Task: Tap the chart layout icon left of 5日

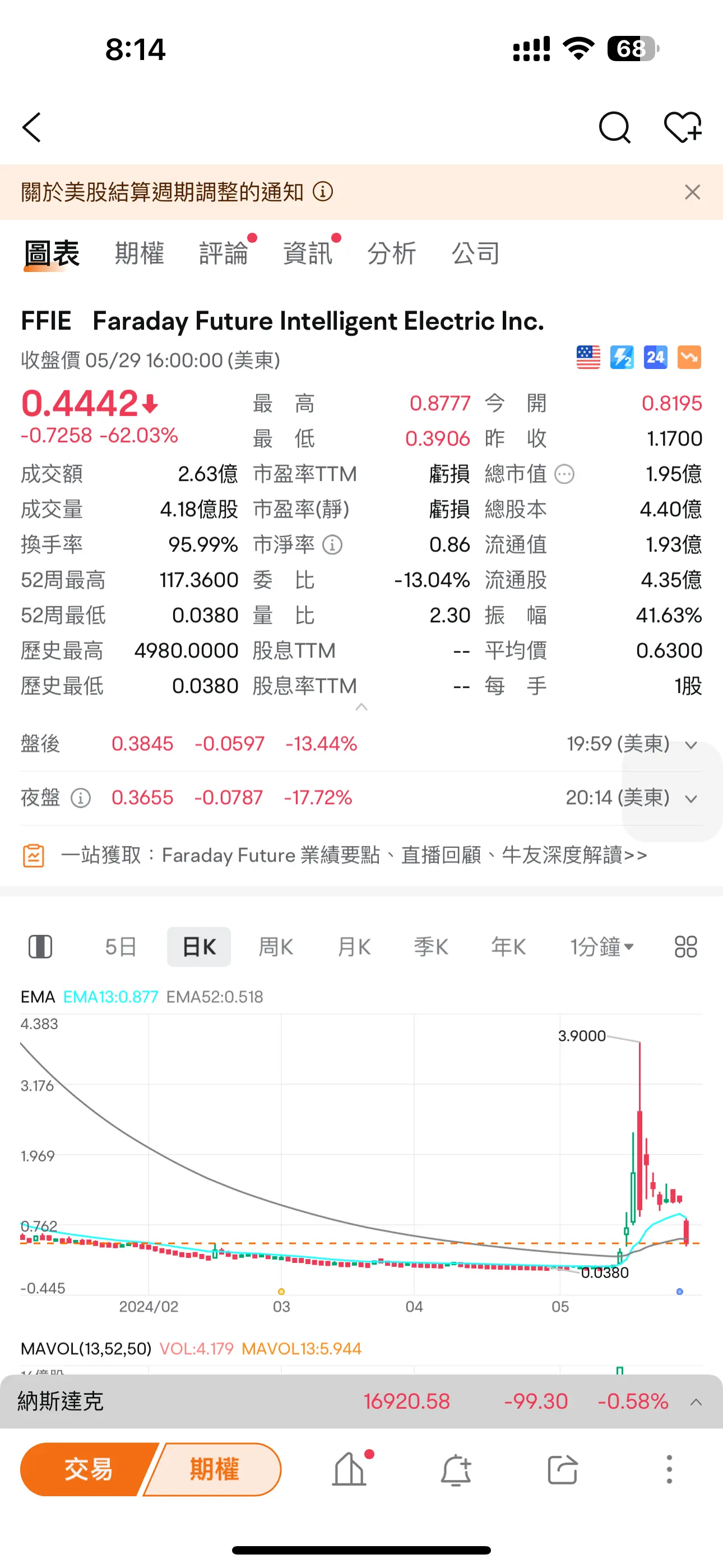Action: [x=40, y=946]
